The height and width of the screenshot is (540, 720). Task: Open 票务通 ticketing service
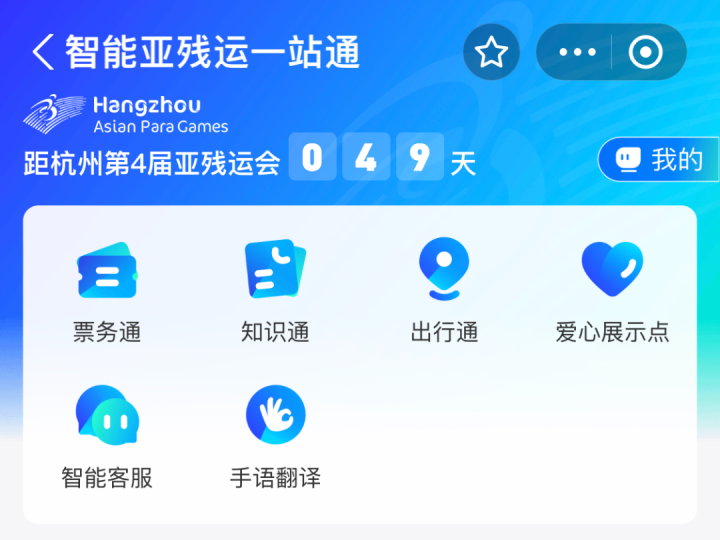click(x=107, y=289)
